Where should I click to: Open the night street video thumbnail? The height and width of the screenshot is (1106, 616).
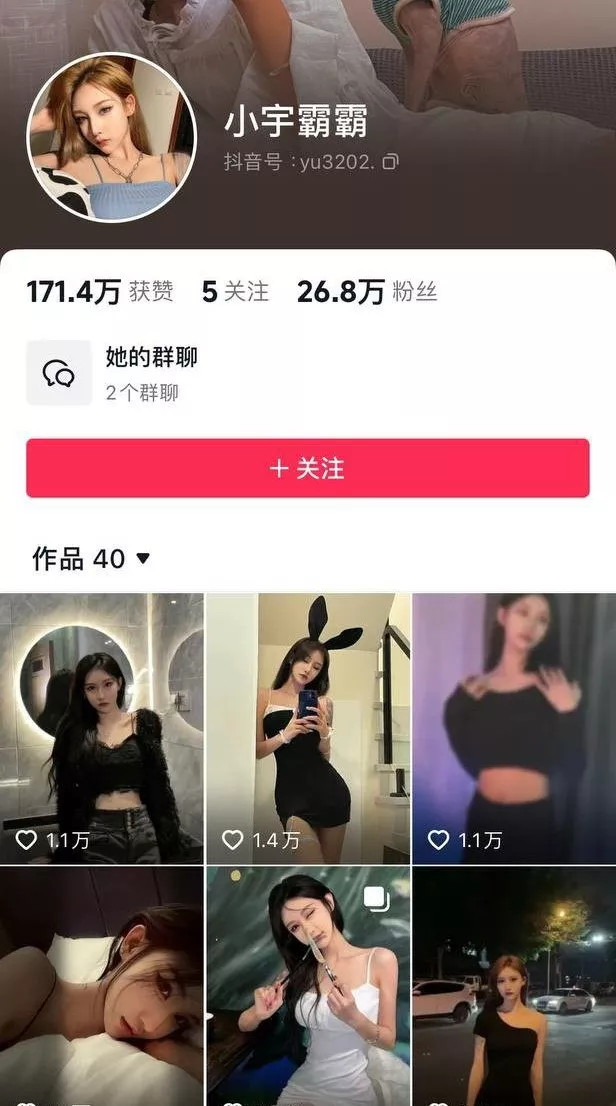(x=514, y=986)
